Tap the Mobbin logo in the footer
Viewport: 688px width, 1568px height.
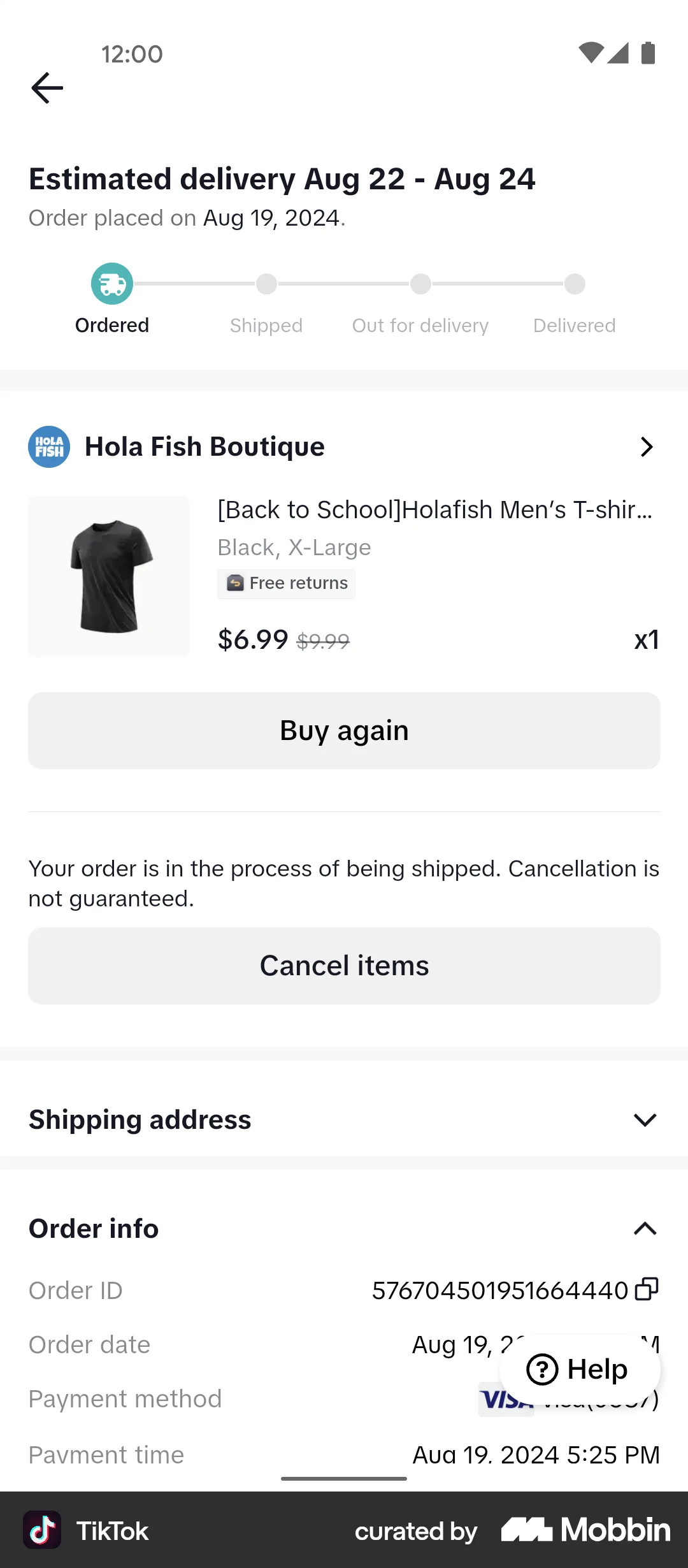tap(584, 1530)
